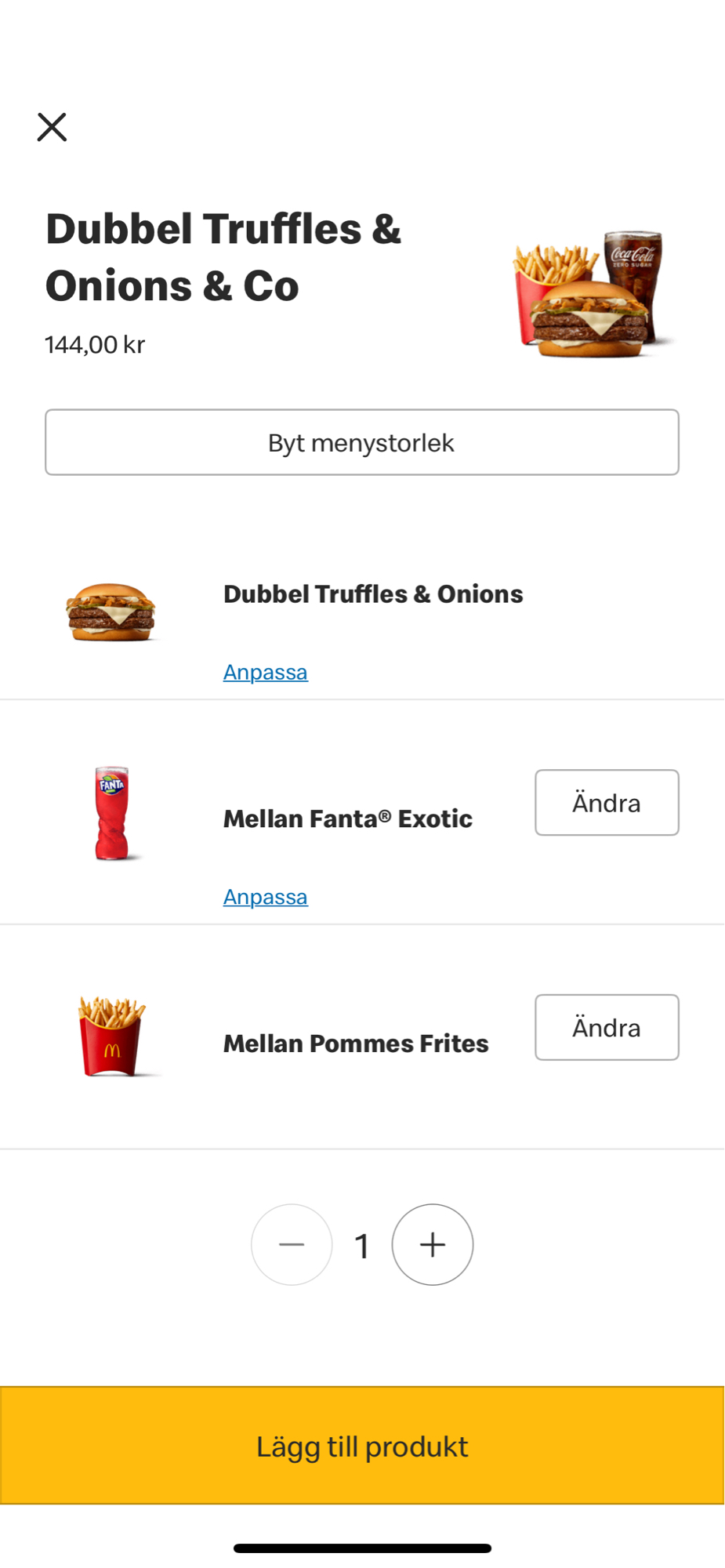
Task: Close the Dubbel Truffles & Onions & Co view
Action: coord(52,126)
